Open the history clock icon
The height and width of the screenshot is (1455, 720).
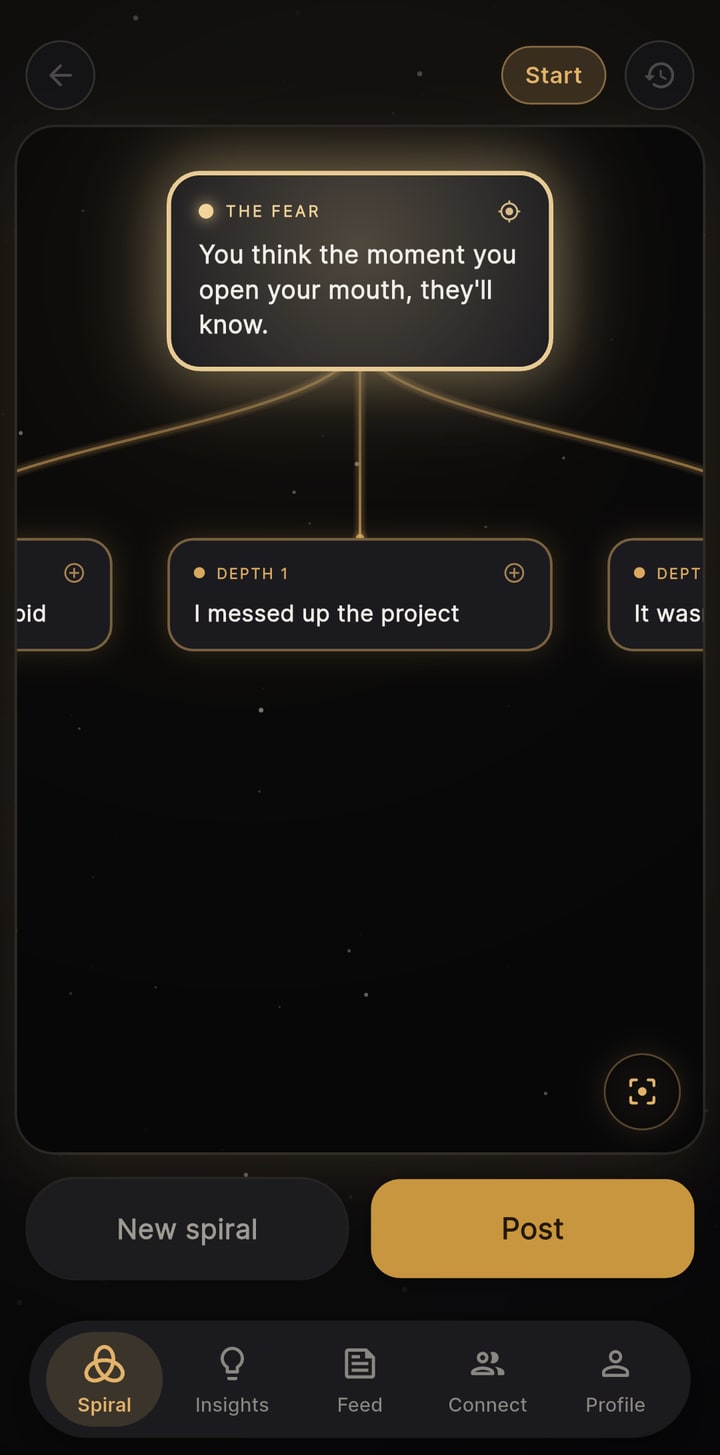[659, 75]
